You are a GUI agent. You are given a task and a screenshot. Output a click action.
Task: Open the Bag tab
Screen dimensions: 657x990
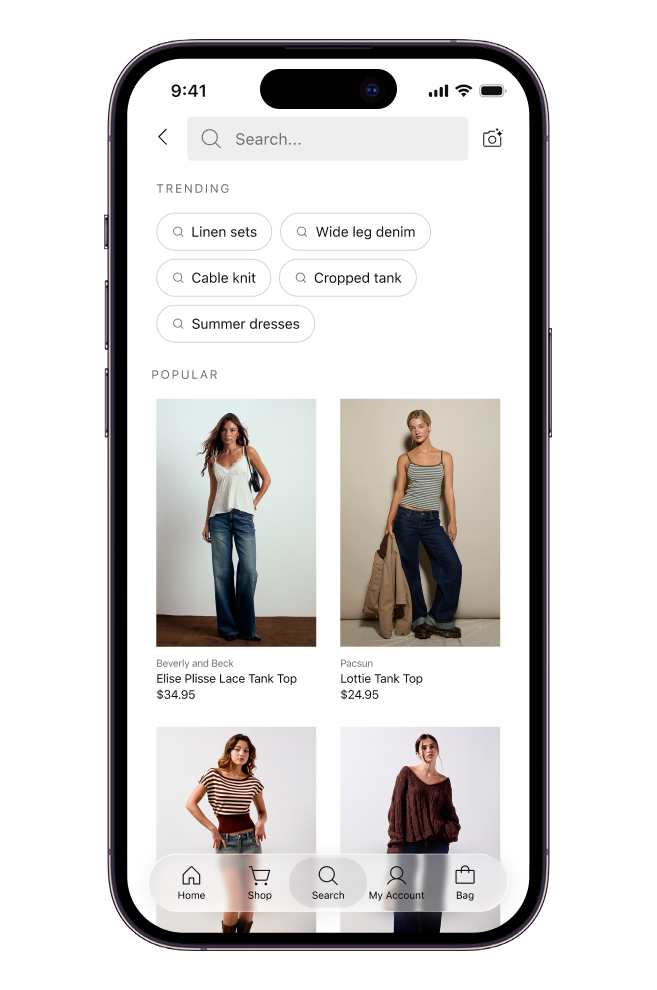465,883
